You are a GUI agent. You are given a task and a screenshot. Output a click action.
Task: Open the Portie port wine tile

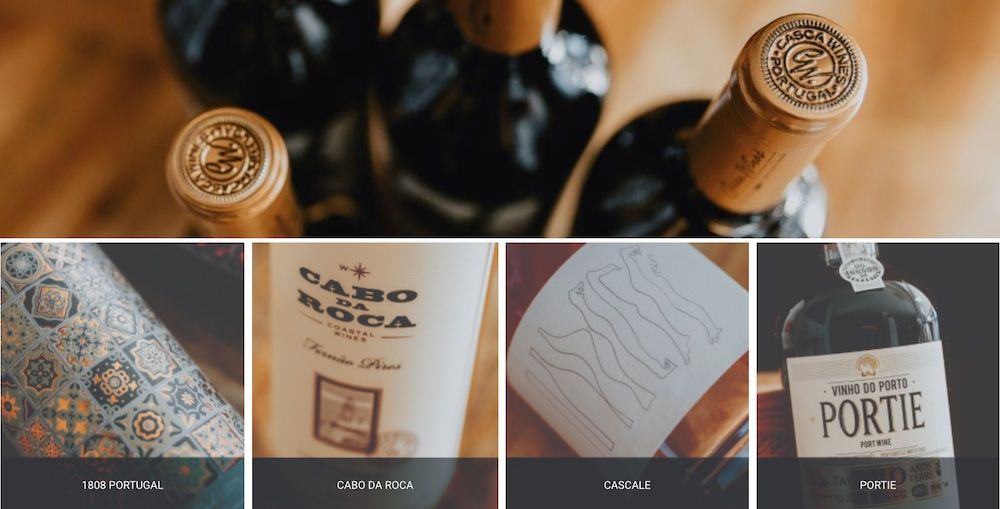pos(877,375)
